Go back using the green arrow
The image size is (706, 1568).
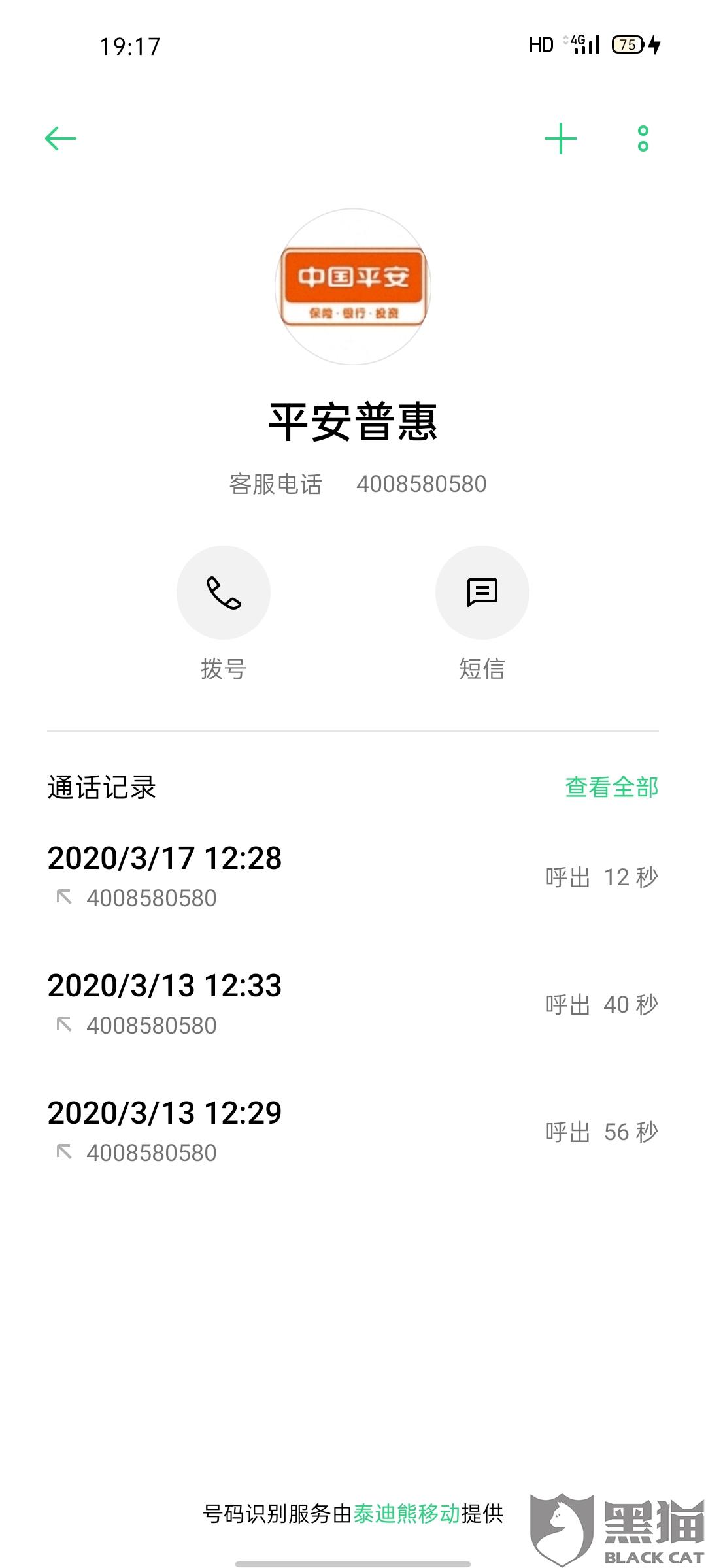pyautogui.click(x=61, y=139)
